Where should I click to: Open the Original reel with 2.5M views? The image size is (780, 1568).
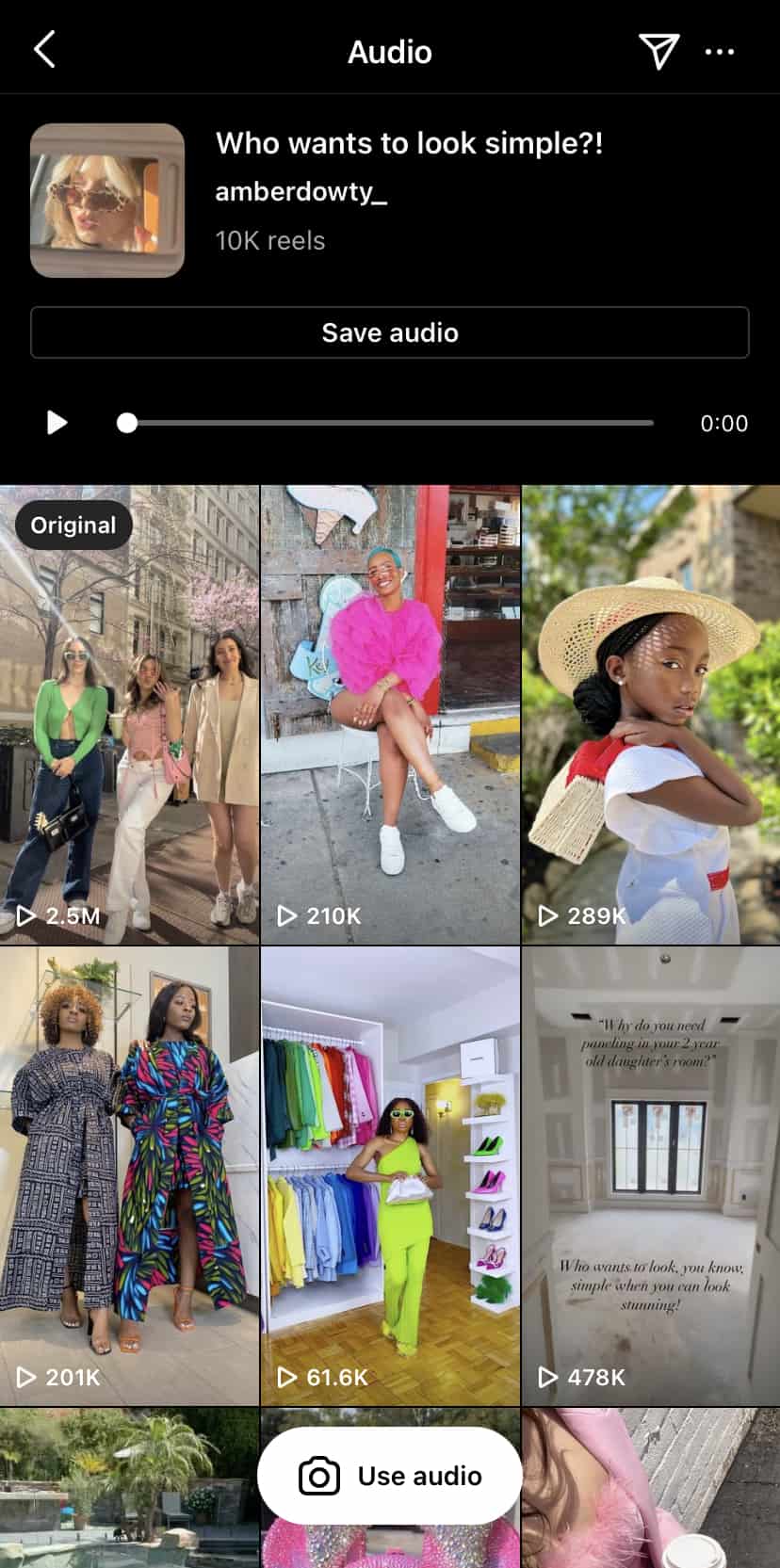[129, 716]
